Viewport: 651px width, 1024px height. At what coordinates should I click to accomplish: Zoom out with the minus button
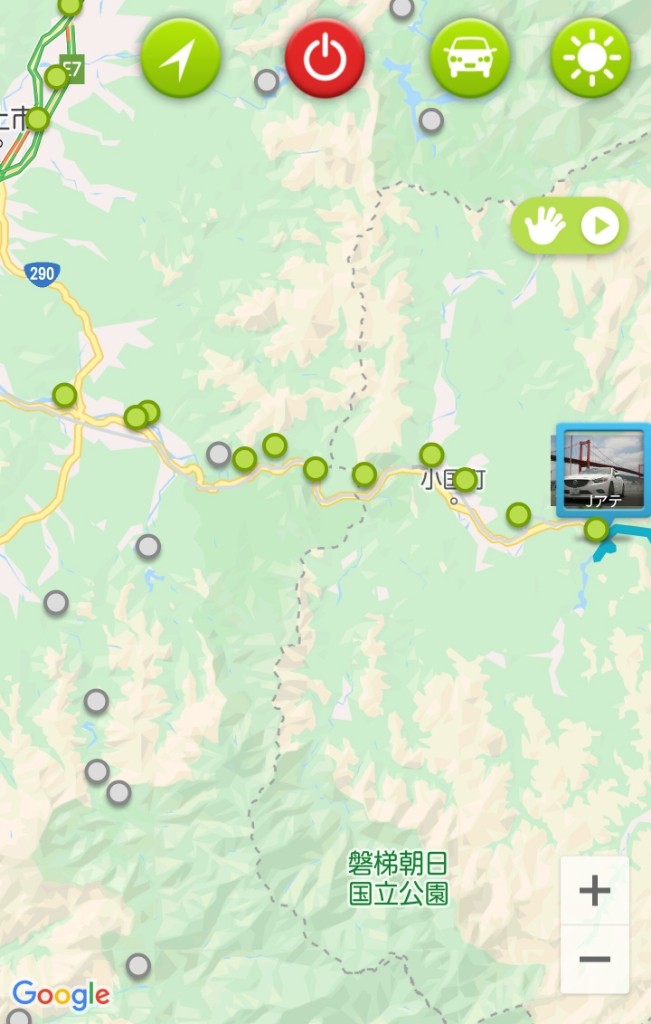(x=595, y=959)
